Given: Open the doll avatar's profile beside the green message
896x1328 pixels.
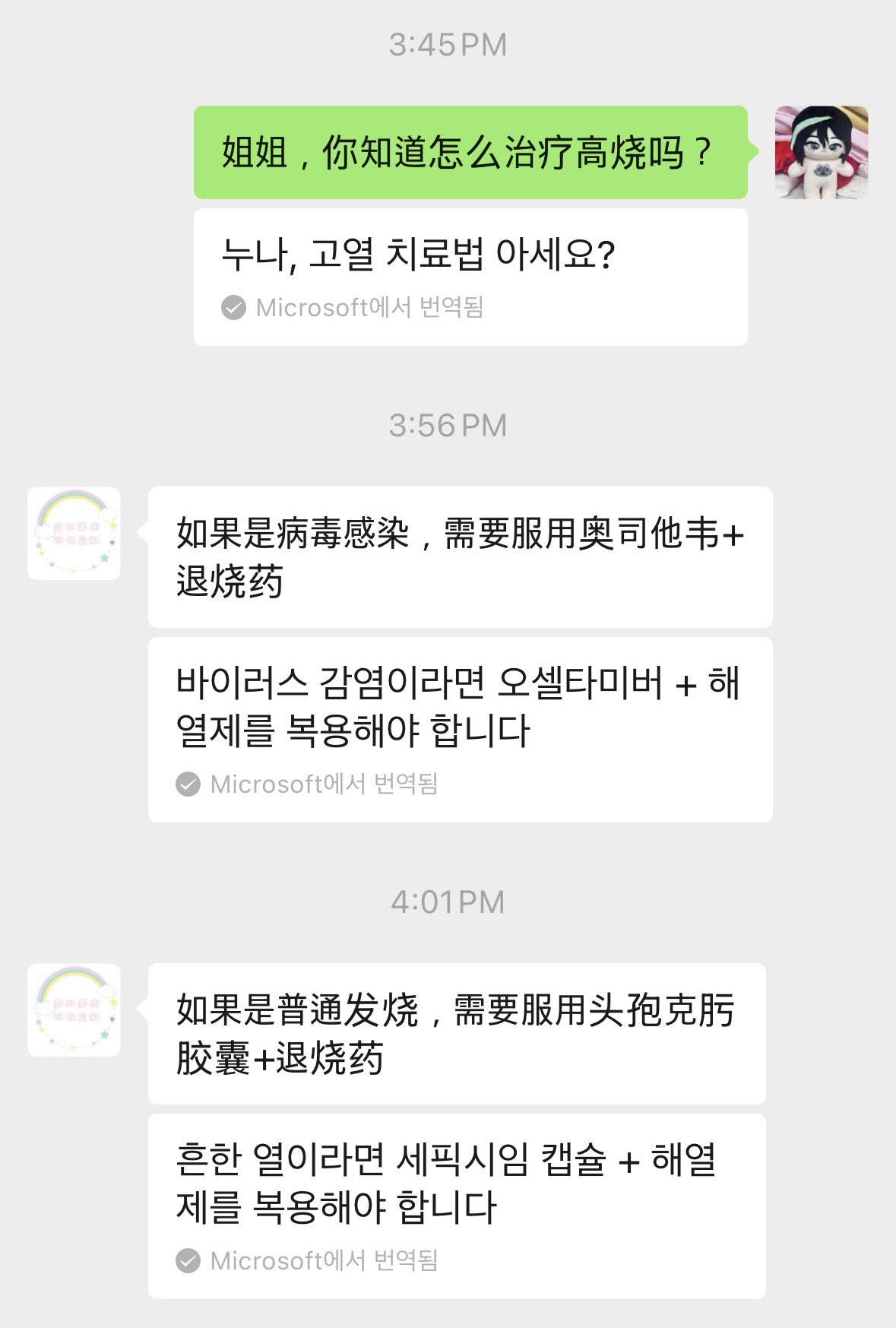Looking at the screenshot, I should click(821, 153).
